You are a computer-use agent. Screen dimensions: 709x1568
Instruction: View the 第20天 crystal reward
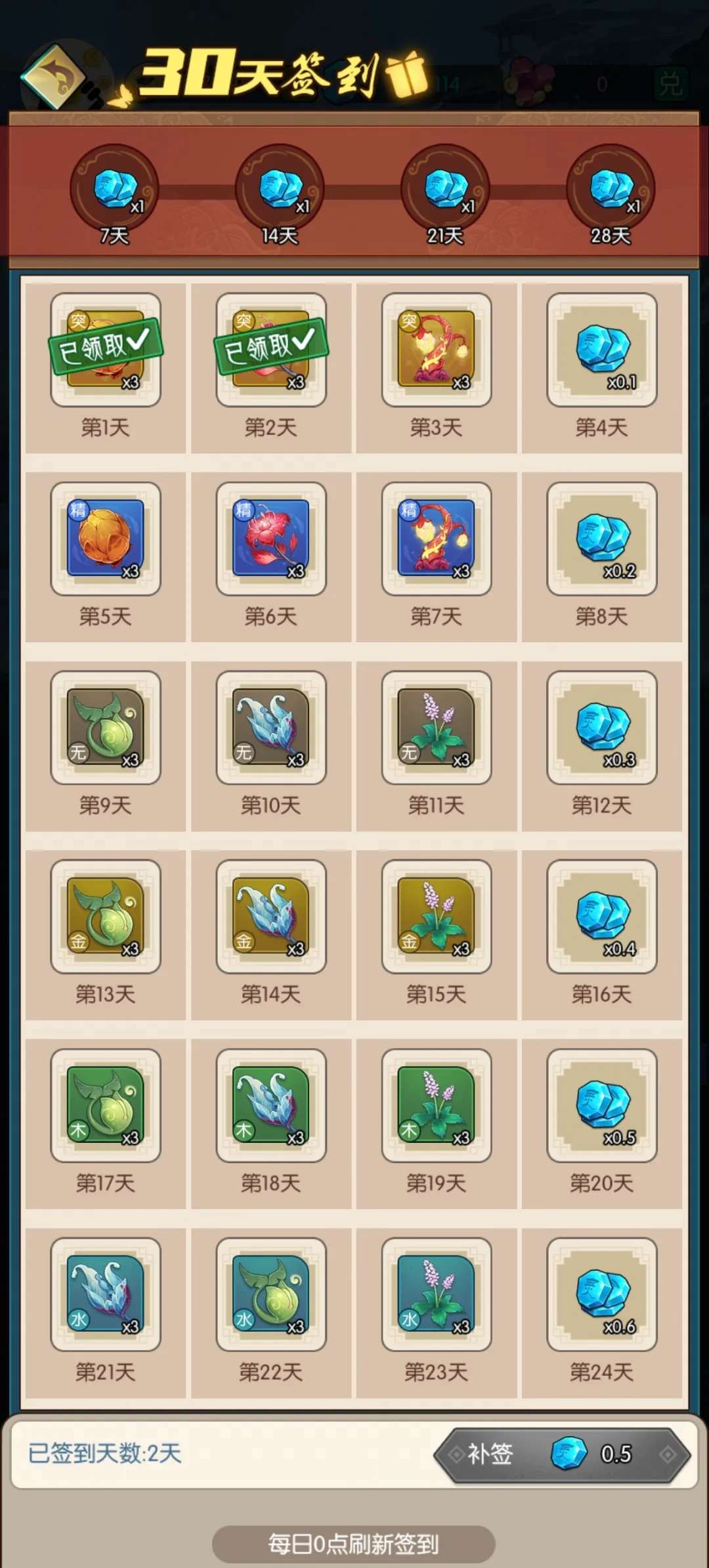[602, 1105]
